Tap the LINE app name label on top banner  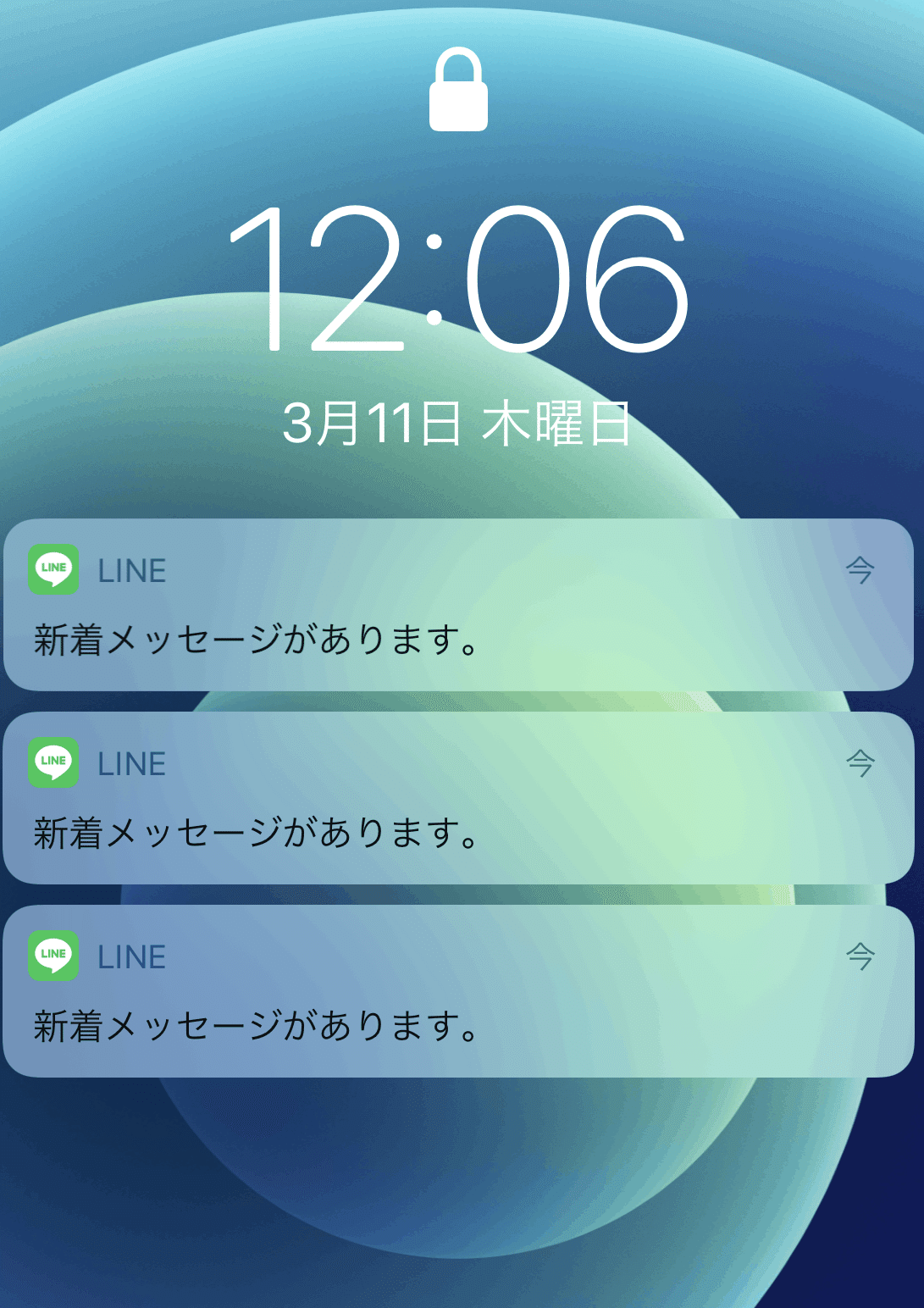click(132, 570)
